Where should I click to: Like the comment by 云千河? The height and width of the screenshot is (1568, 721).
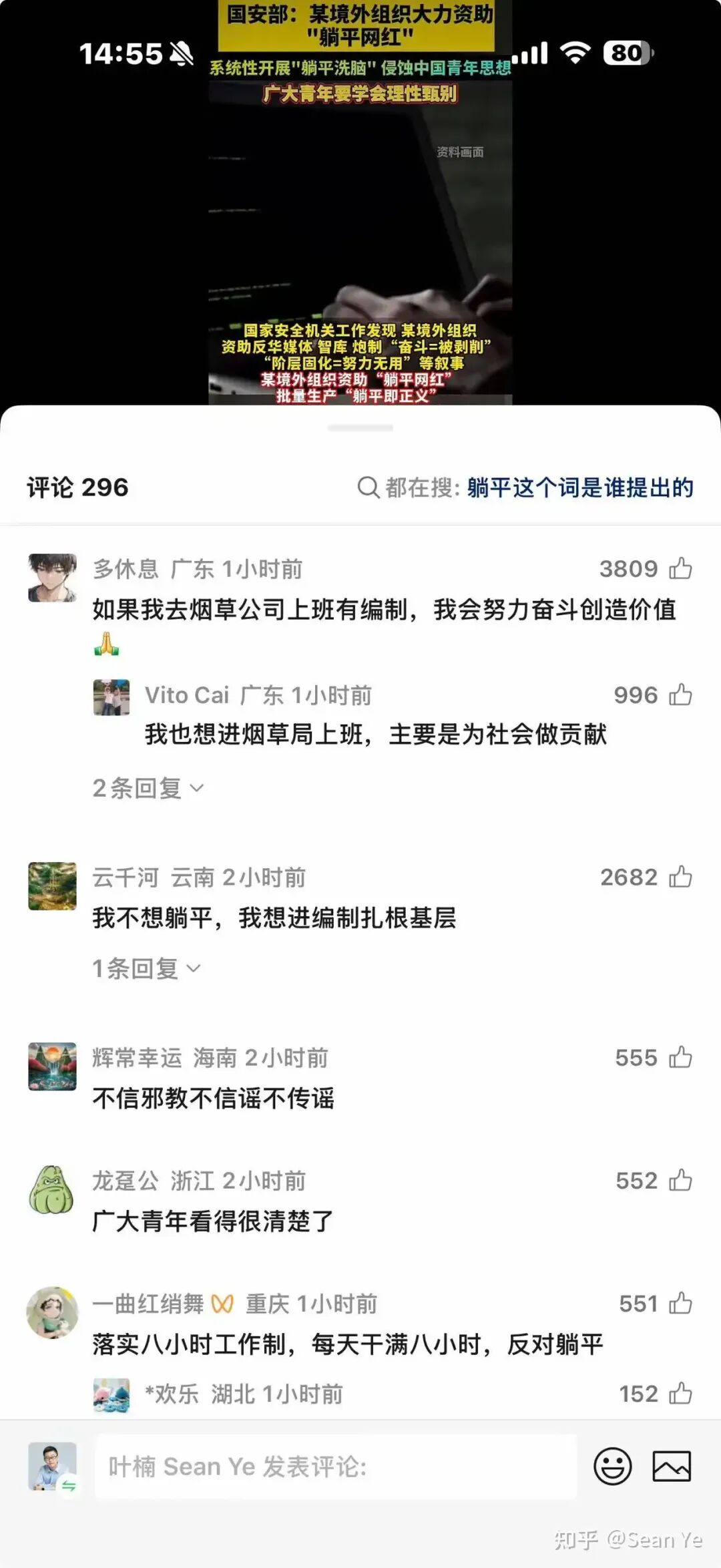point(680,877)
